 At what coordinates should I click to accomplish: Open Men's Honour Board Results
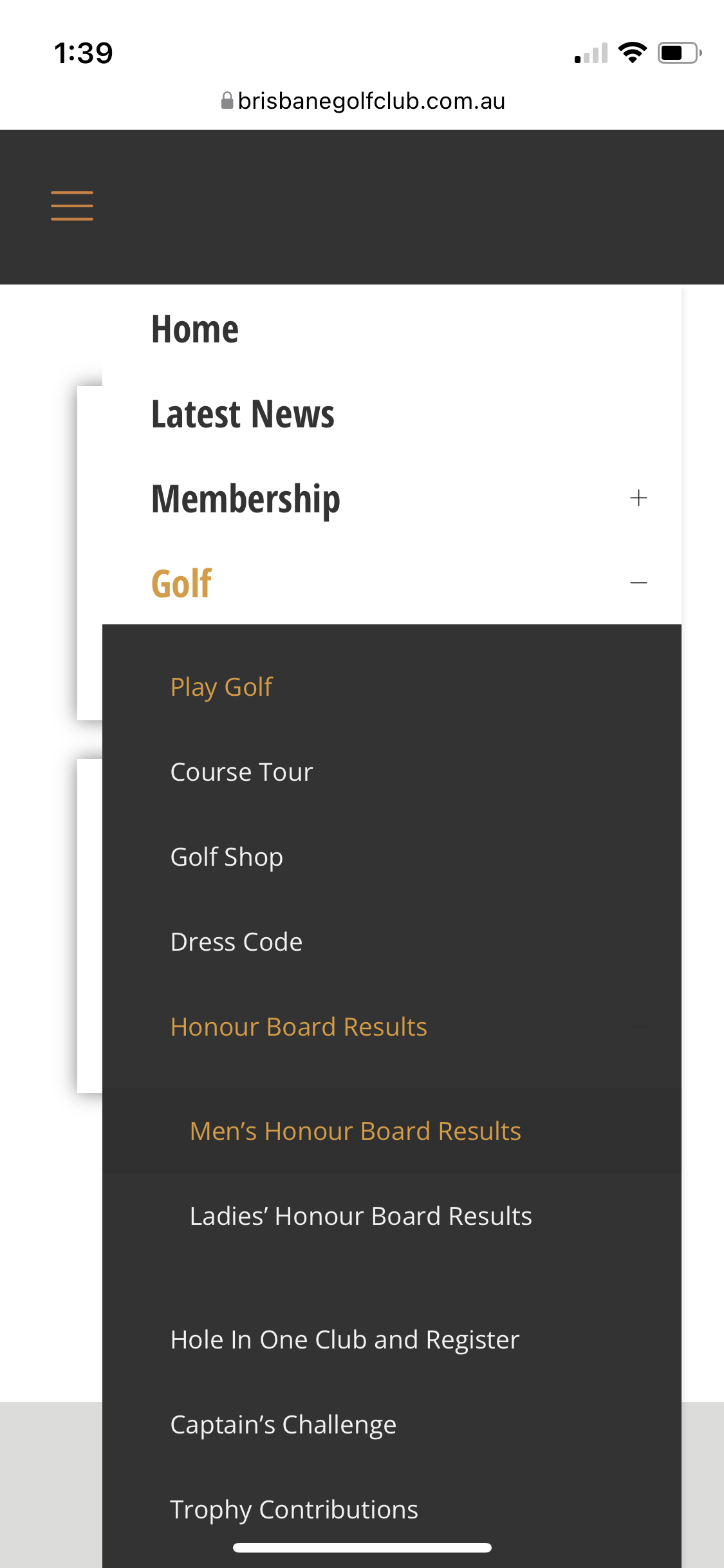(x=355, y=1131)
